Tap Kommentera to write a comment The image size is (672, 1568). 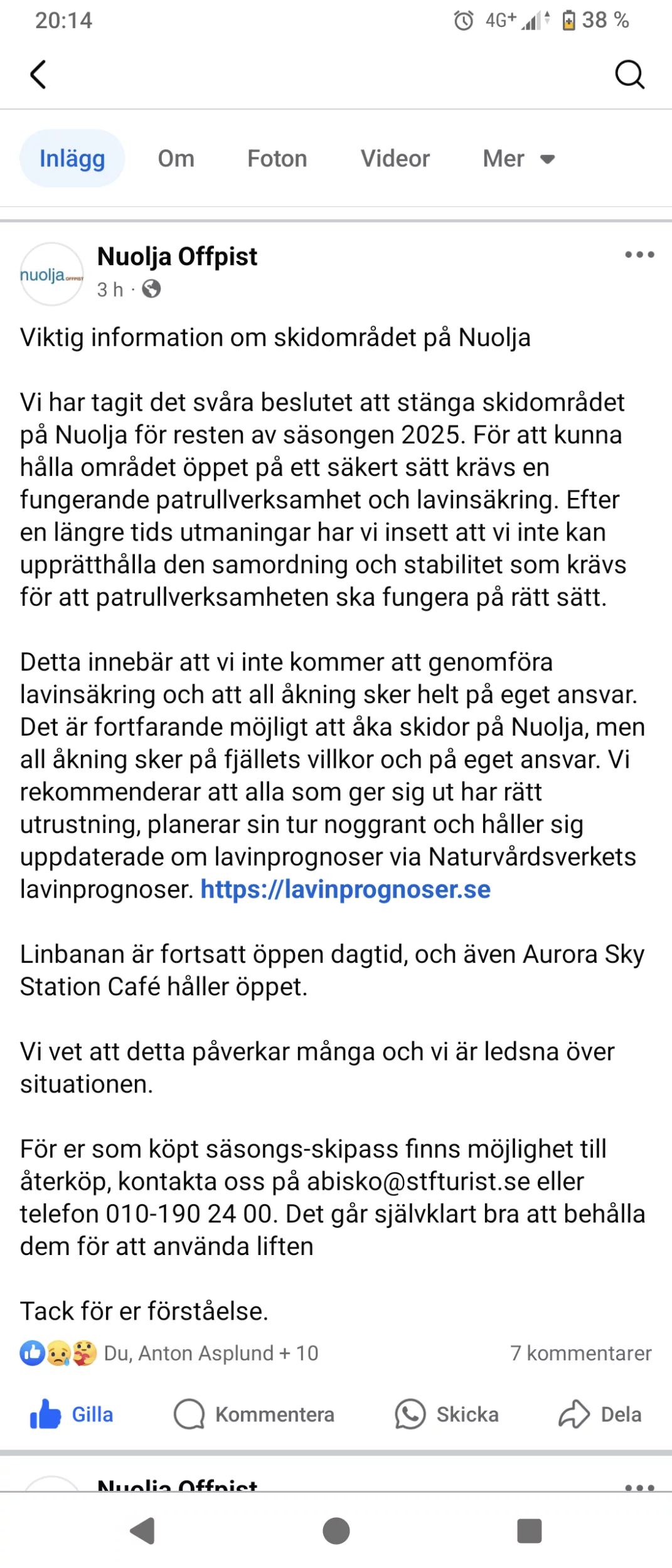[x=254, y=1415]
